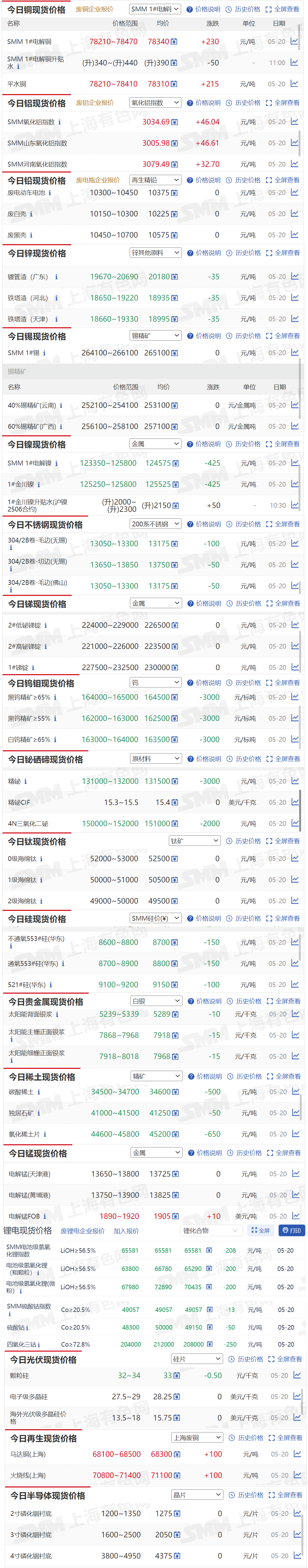Select the 再生精铅 dropdown
Image resolution: width=308 pixels, height=1568 pixels.
[x=155, y=180]
